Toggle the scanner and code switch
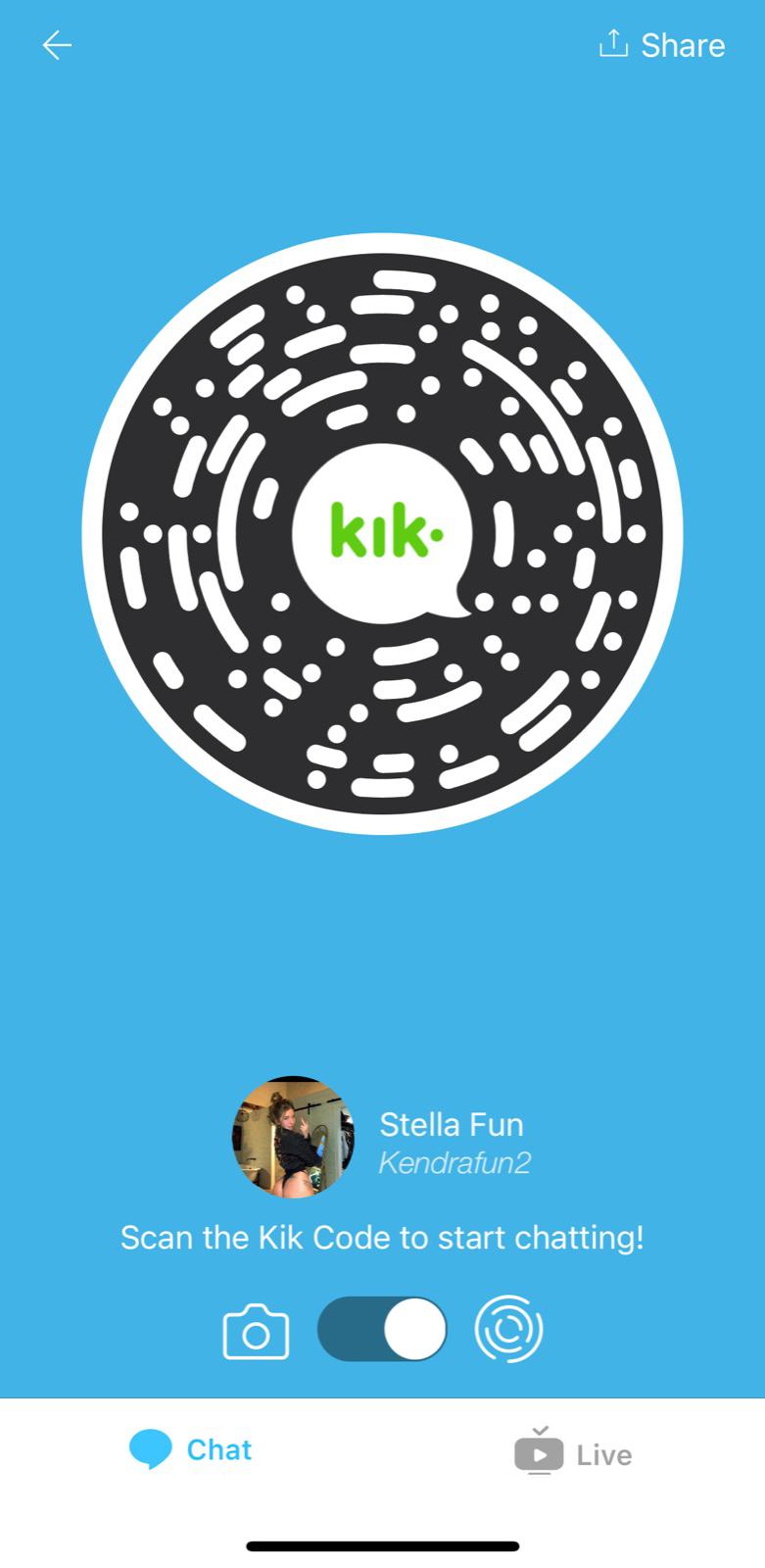 (x=382, y=1330)
